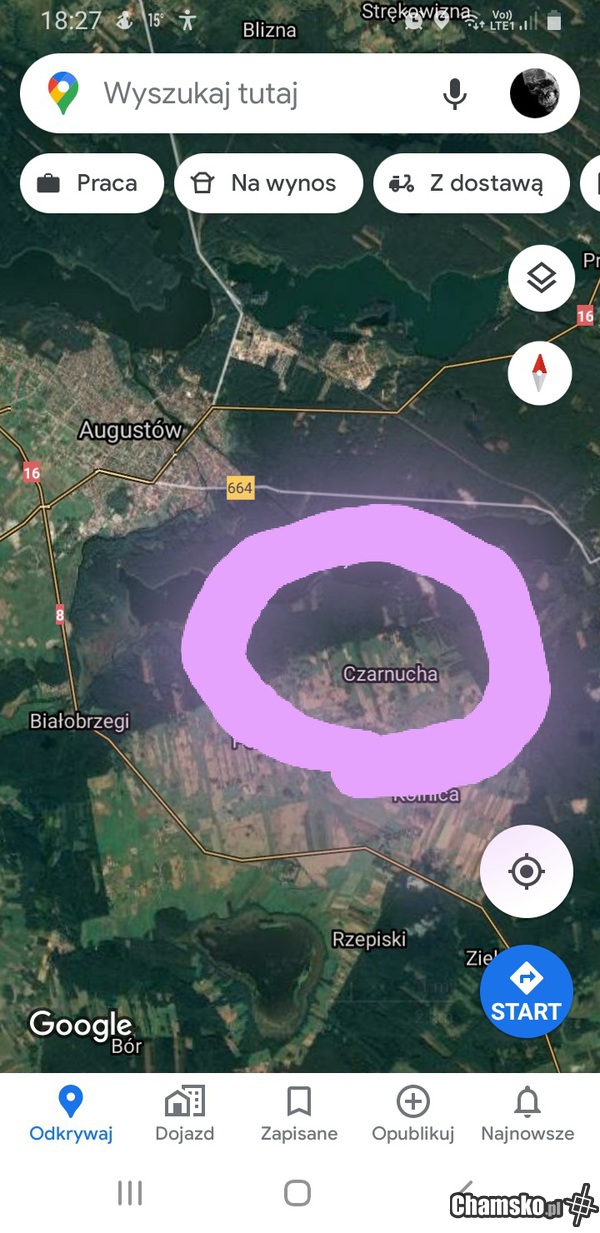Viewport: 600px width, 1233px height.
Task: Switch to the Odkrywaj tab
Action: (71, 1114)
